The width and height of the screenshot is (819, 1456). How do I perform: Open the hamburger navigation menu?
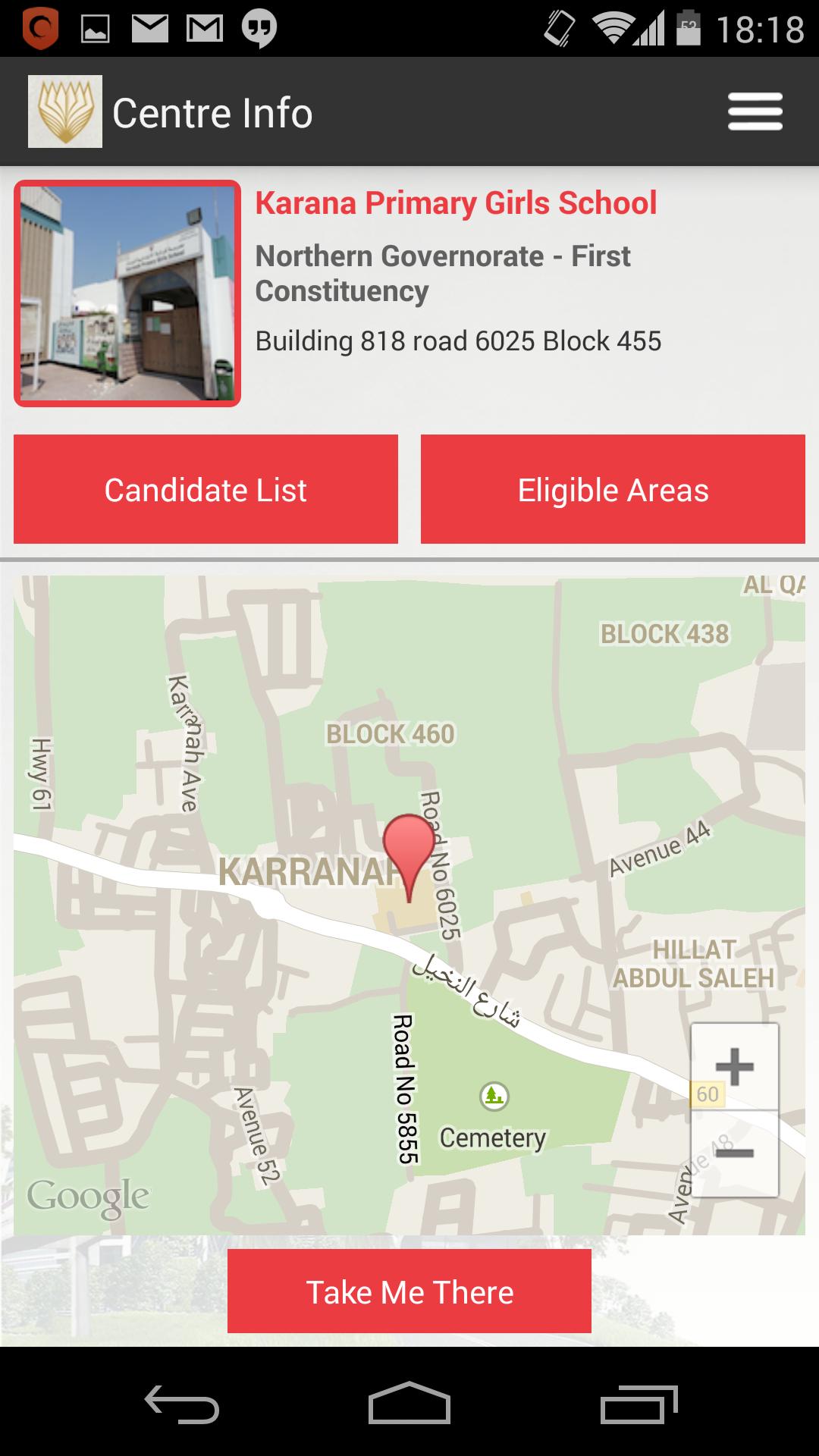tap(755, 111)
